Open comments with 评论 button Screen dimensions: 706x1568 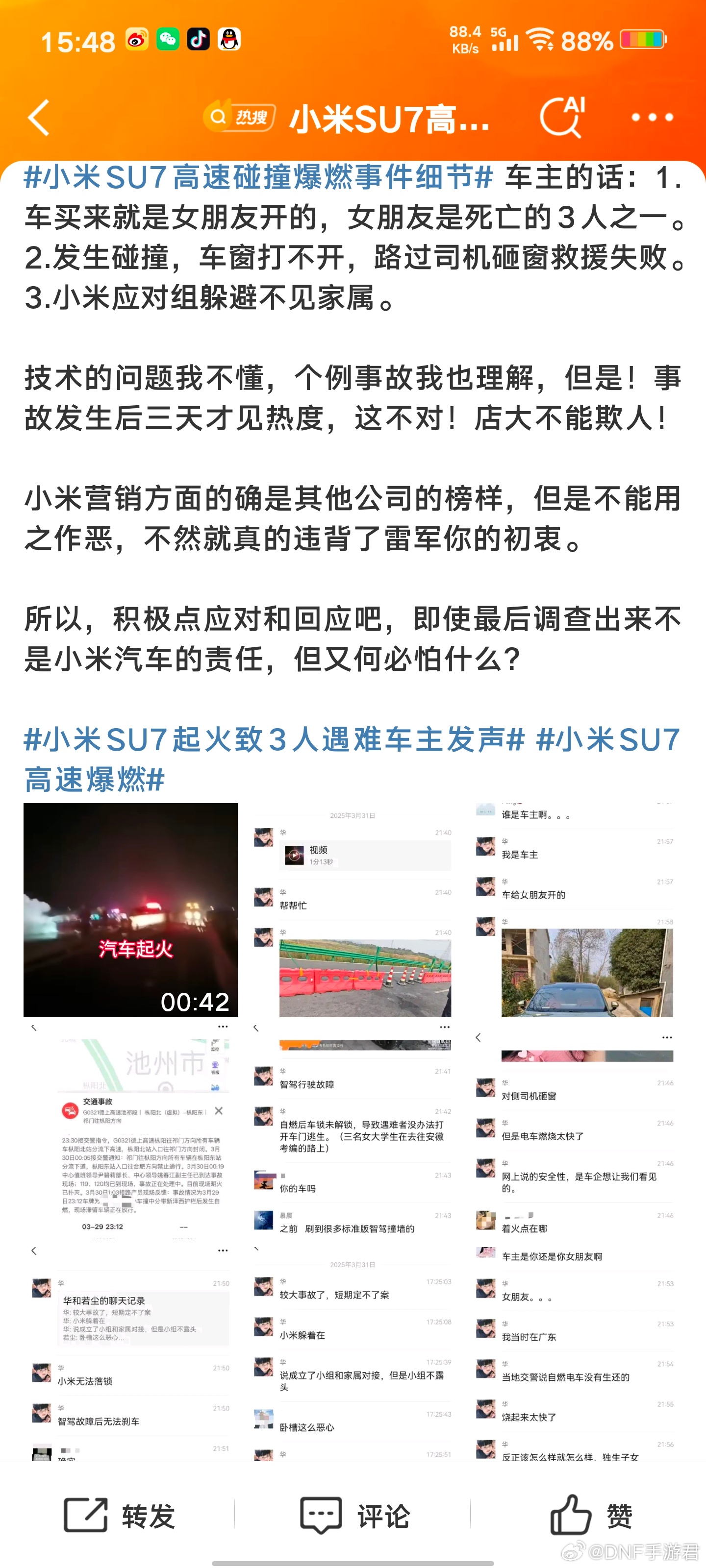coord(354,1515)
